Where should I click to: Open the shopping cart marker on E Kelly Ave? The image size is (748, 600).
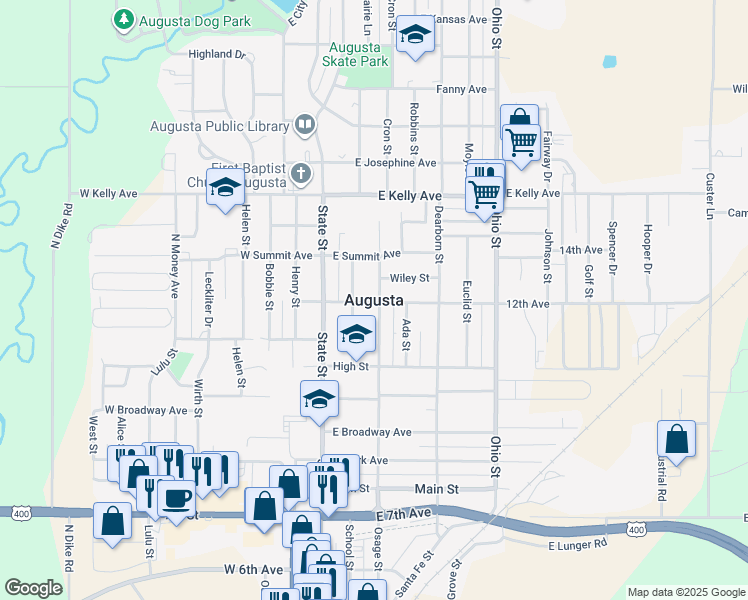click(486, 192)
